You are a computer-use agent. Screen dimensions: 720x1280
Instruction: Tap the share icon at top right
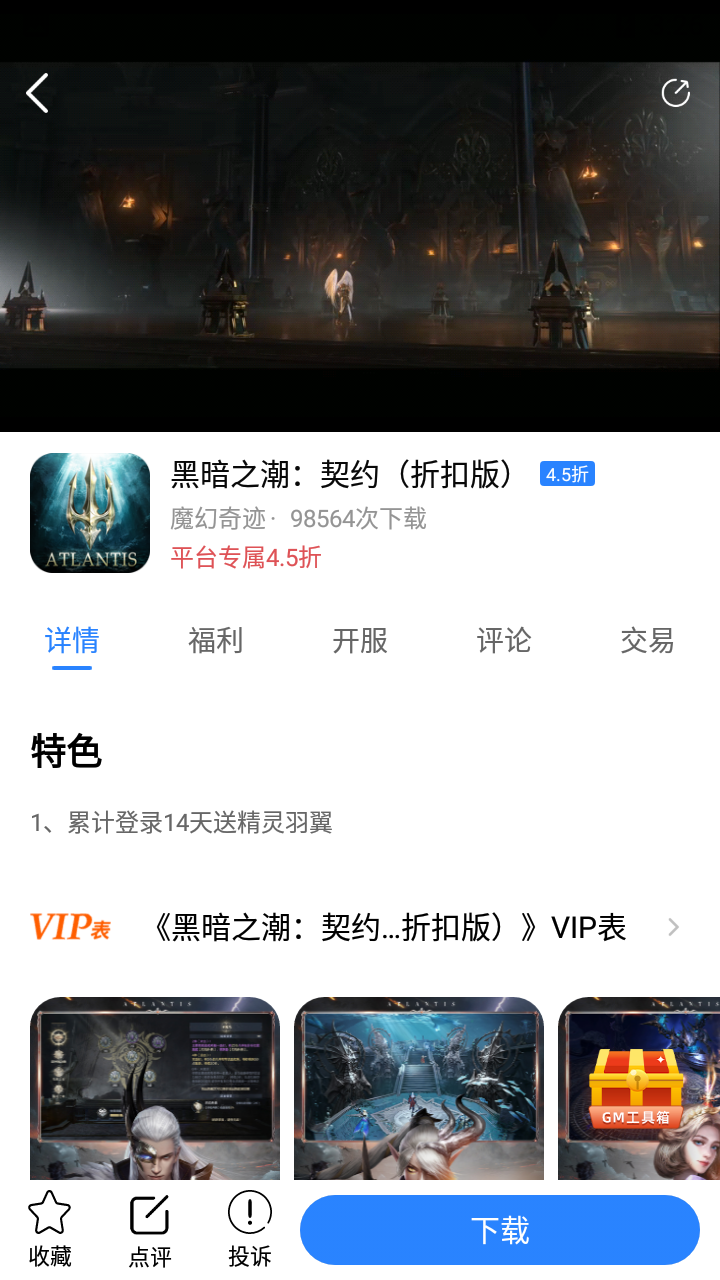[x=675, y=92]
